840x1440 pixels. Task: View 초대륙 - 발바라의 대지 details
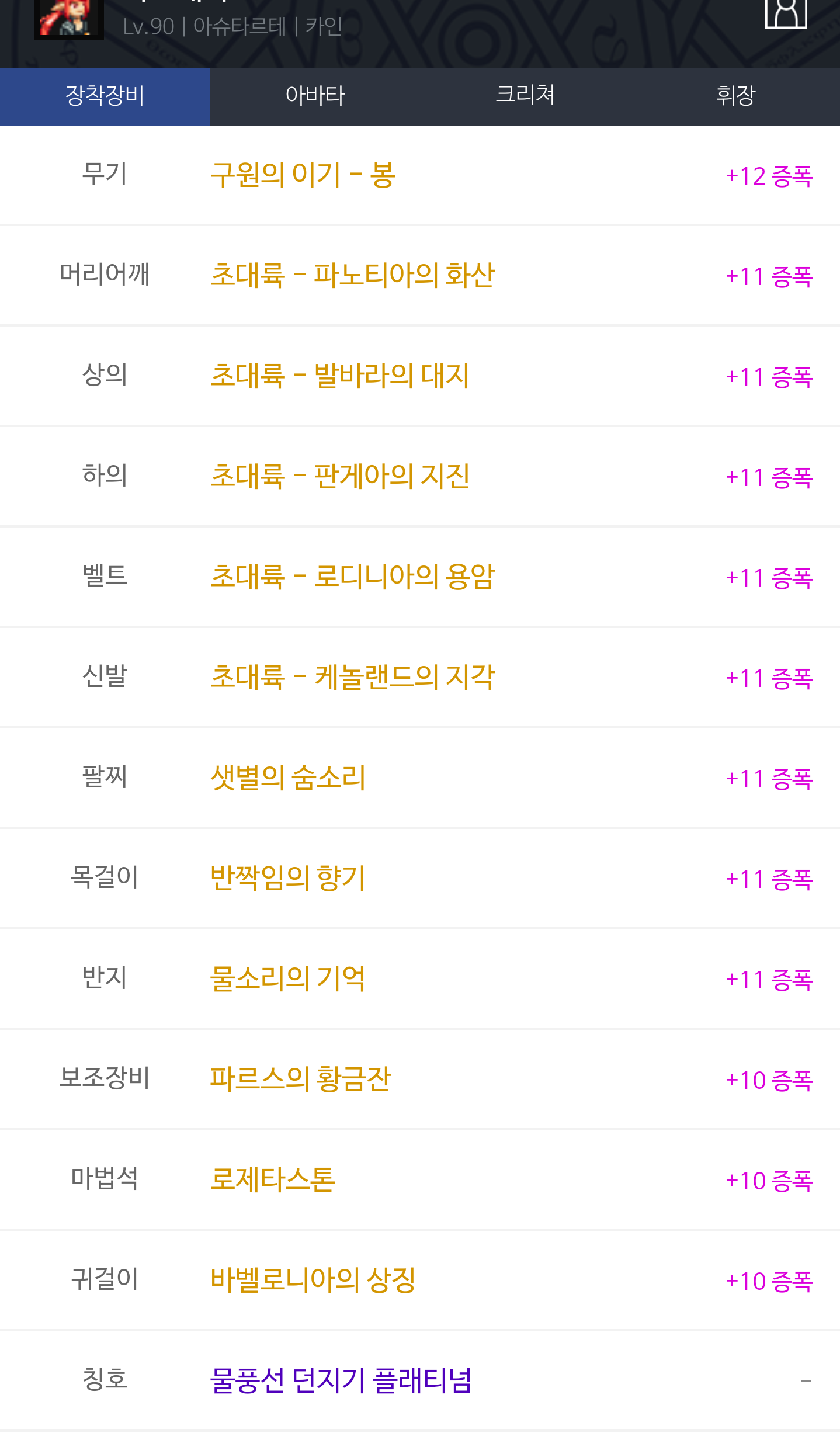click(x=339, y=376)
